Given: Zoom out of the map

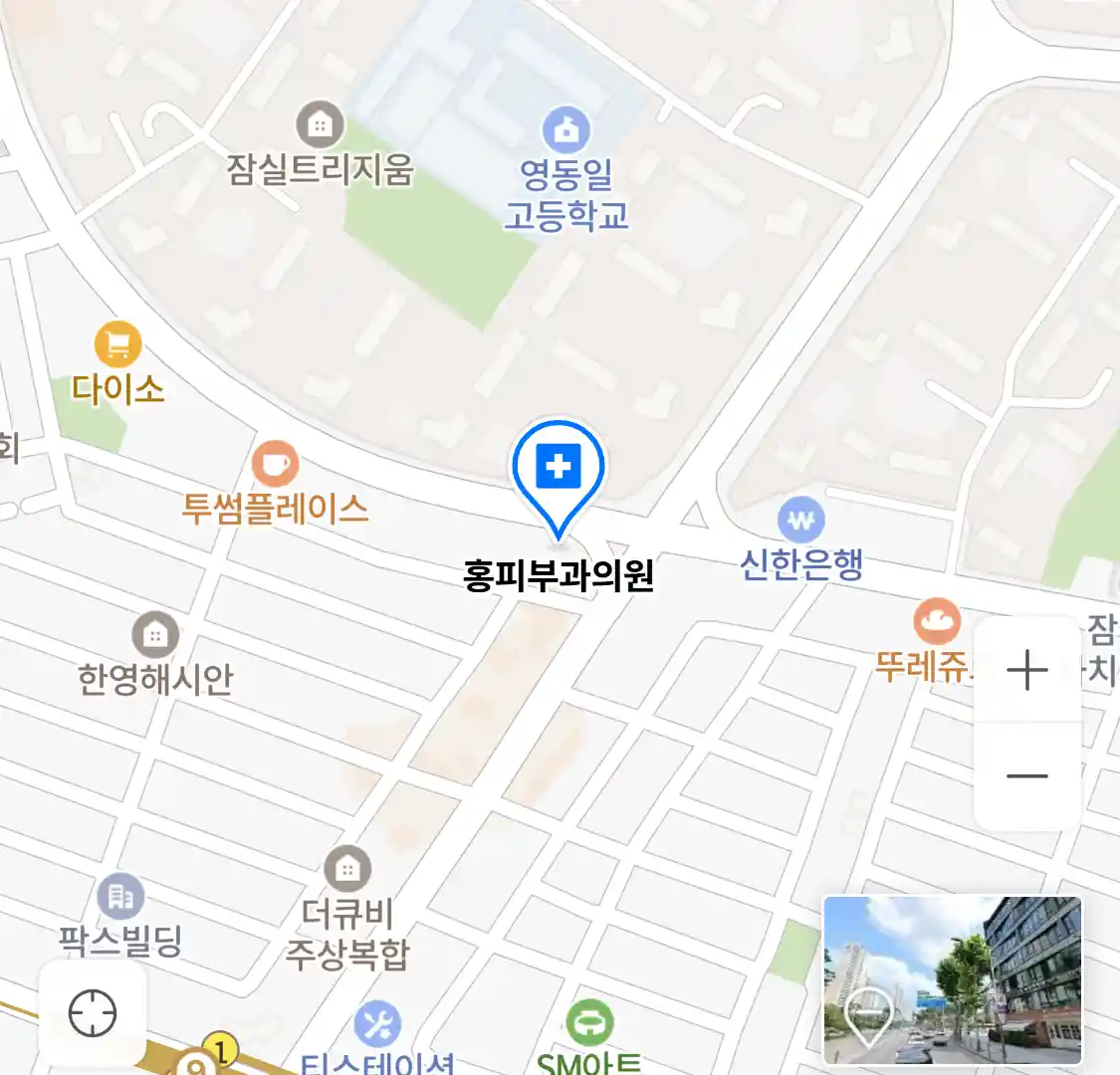Looking at the screenshot, I should click(1026, 775).
